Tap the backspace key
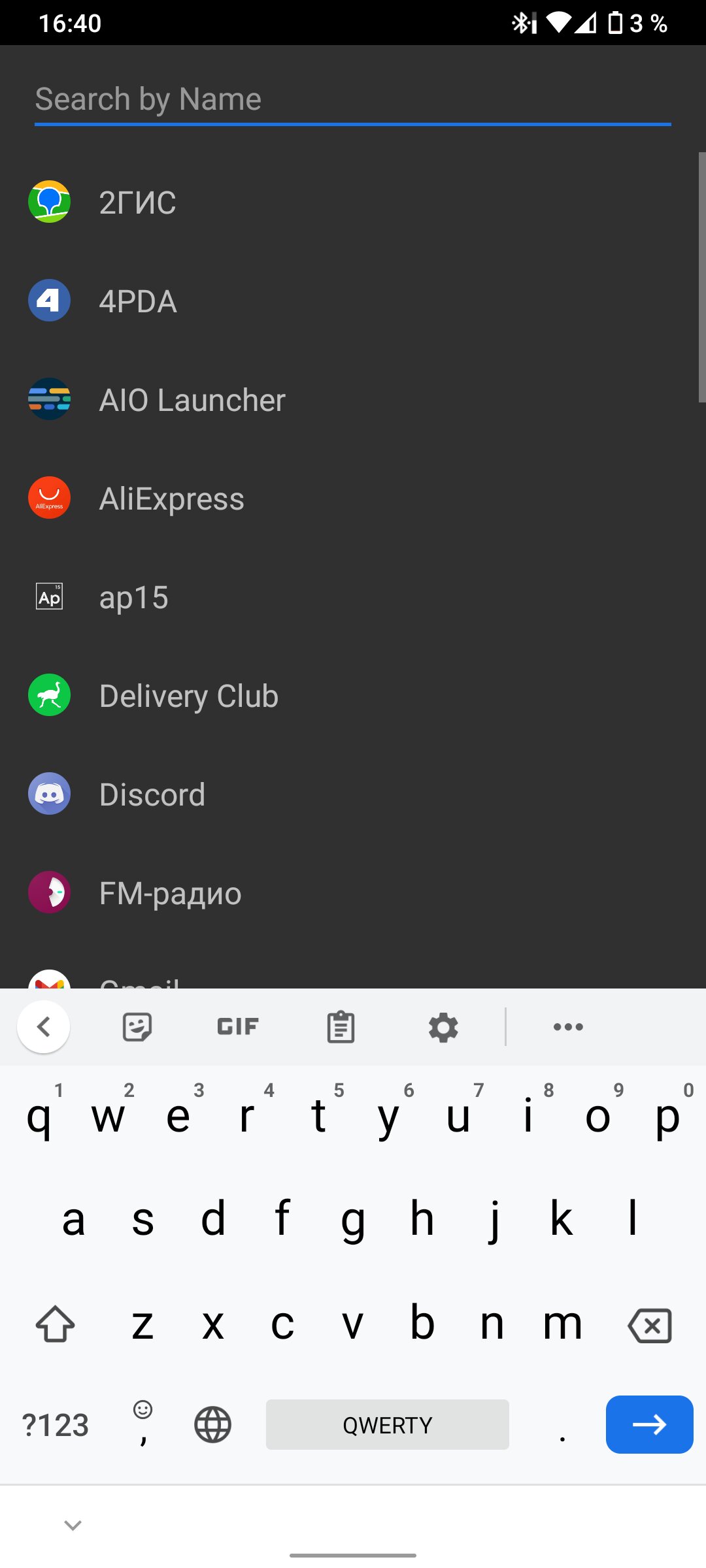The image size is (706, 1568). click(x=650, y=1326)
